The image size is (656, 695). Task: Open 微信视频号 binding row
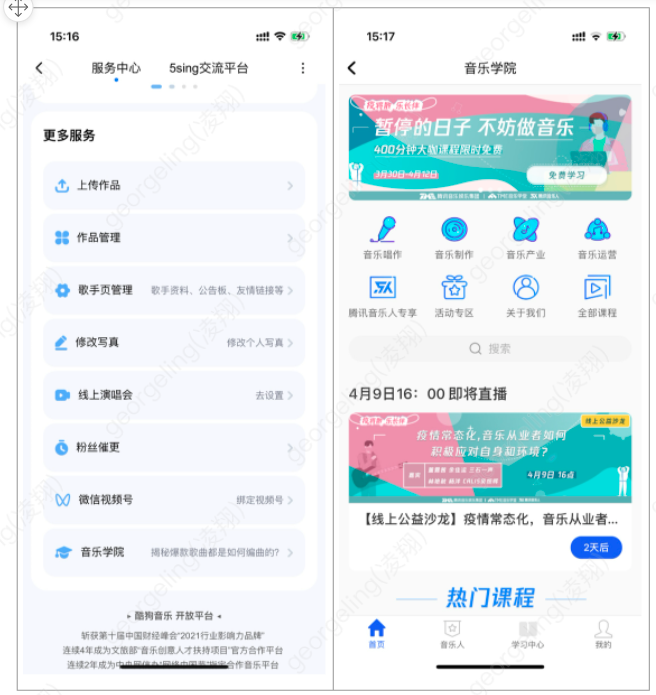[x=174, y=499]
